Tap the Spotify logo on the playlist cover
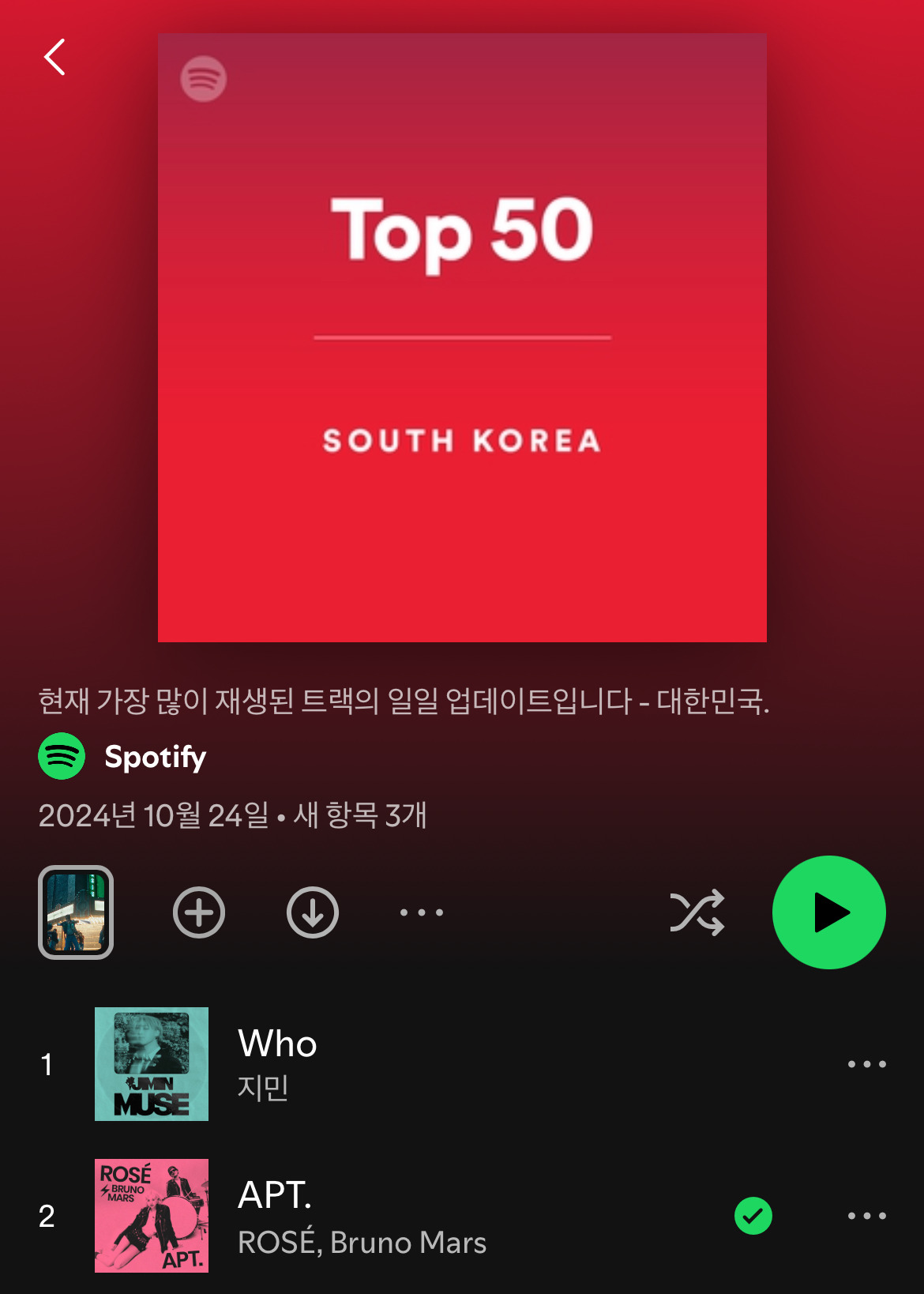Image resolution: width=924 pixels, height=1294 pixels. [x=203, y=79]
